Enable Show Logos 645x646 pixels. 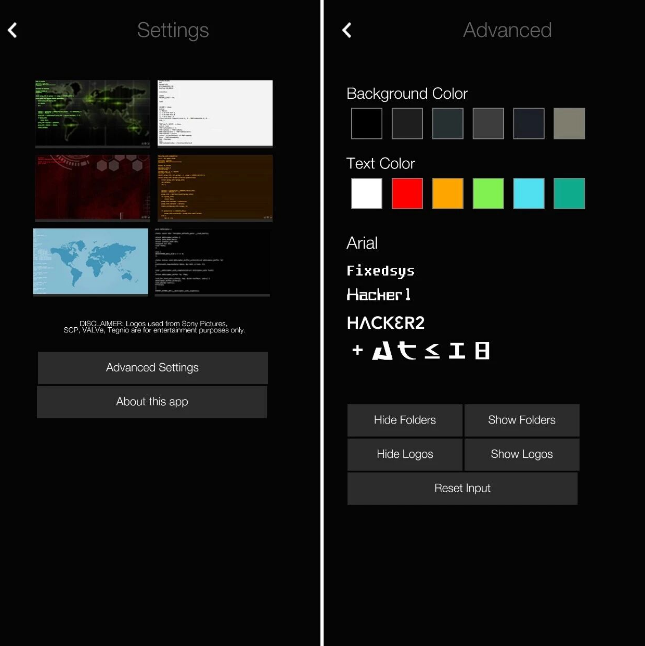click(522, 454)
